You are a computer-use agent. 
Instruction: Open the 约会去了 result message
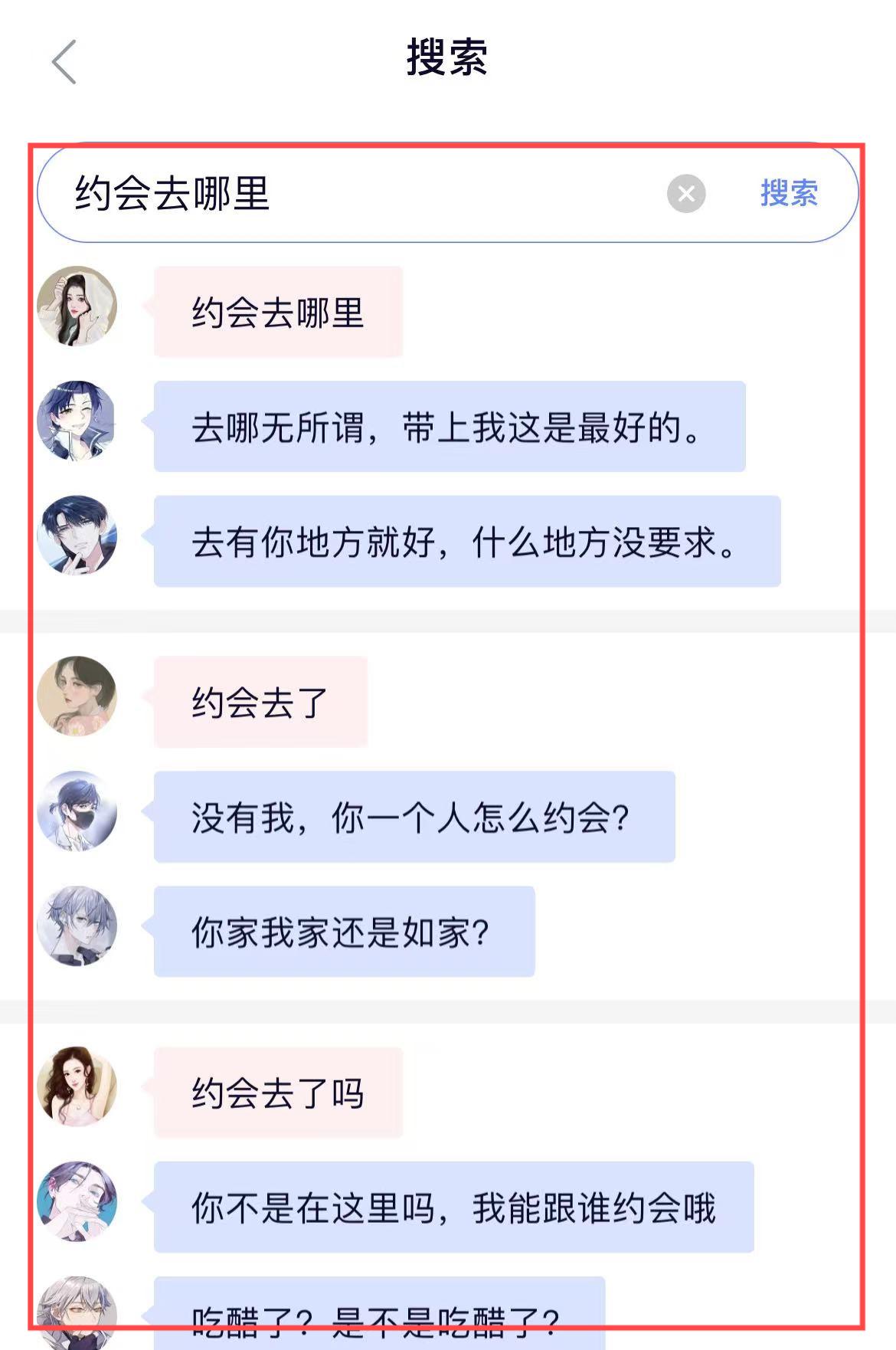pos(260,703)
